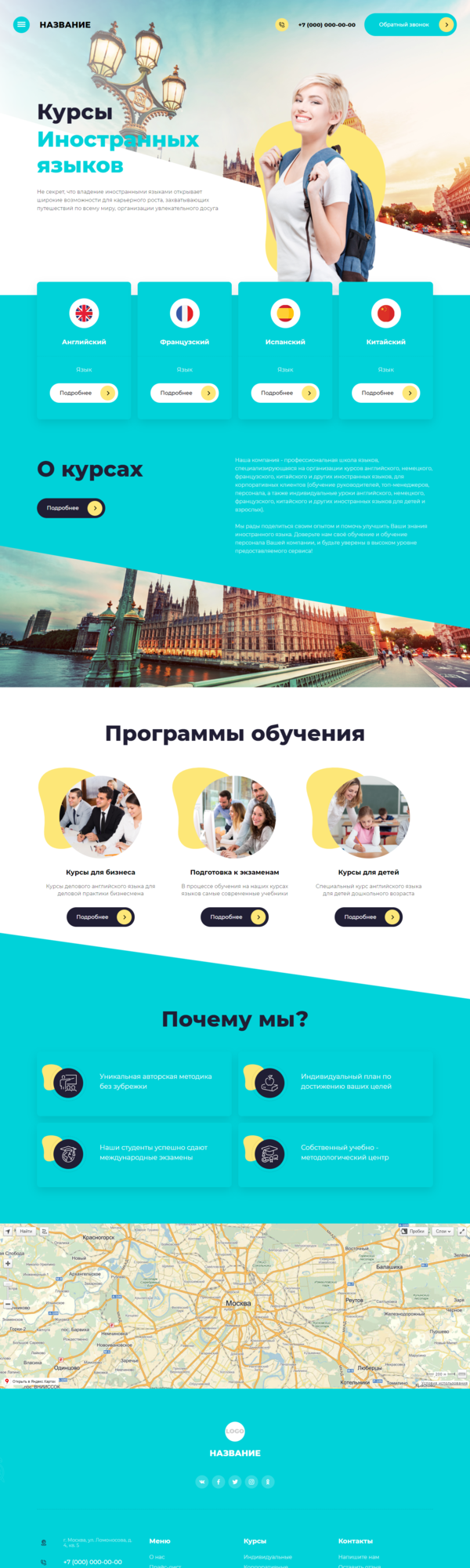This screenshot has height=1568, width=470.
Task: Open the VK social icon in the footer
Action: coord(202,1482)
